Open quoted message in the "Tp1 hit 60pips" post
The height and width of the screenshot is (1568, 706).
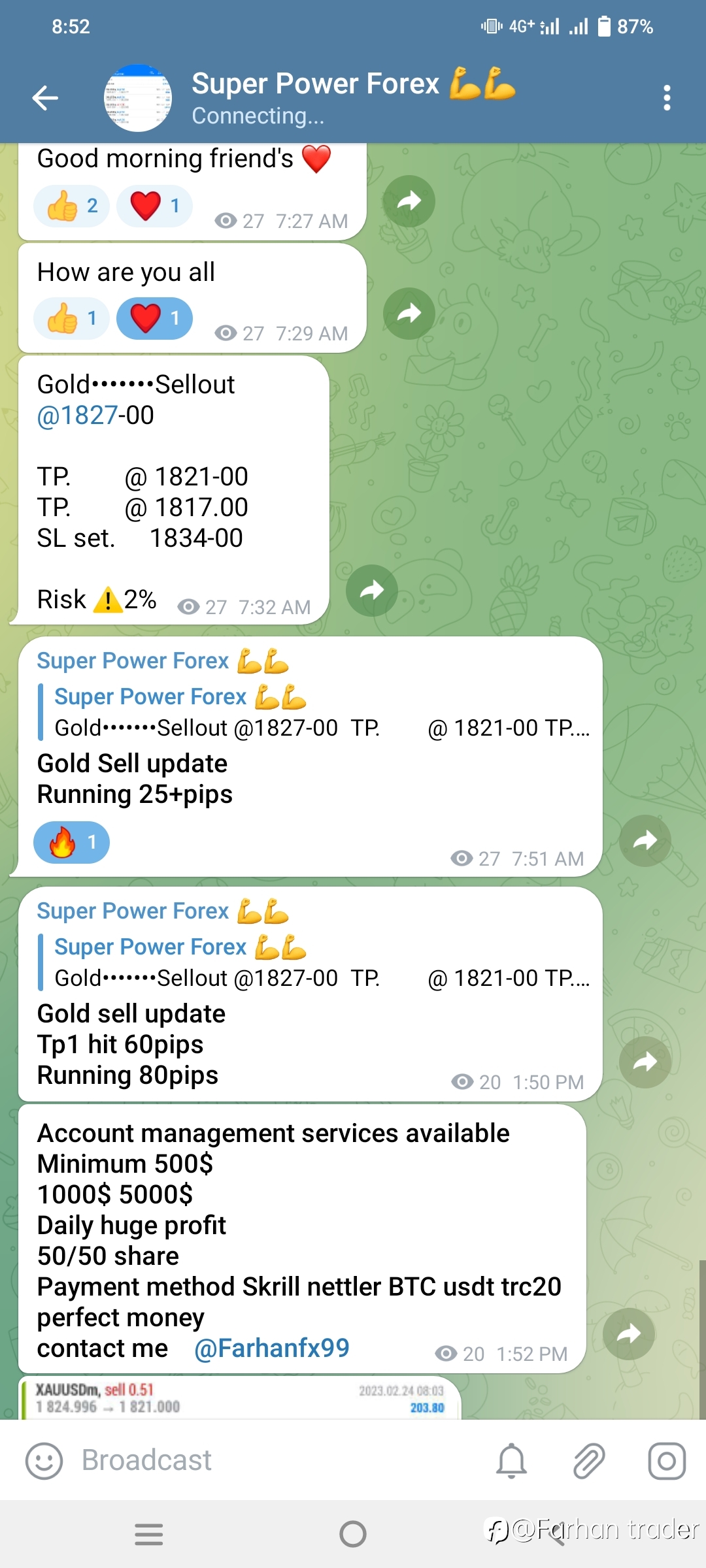point(314,962)
